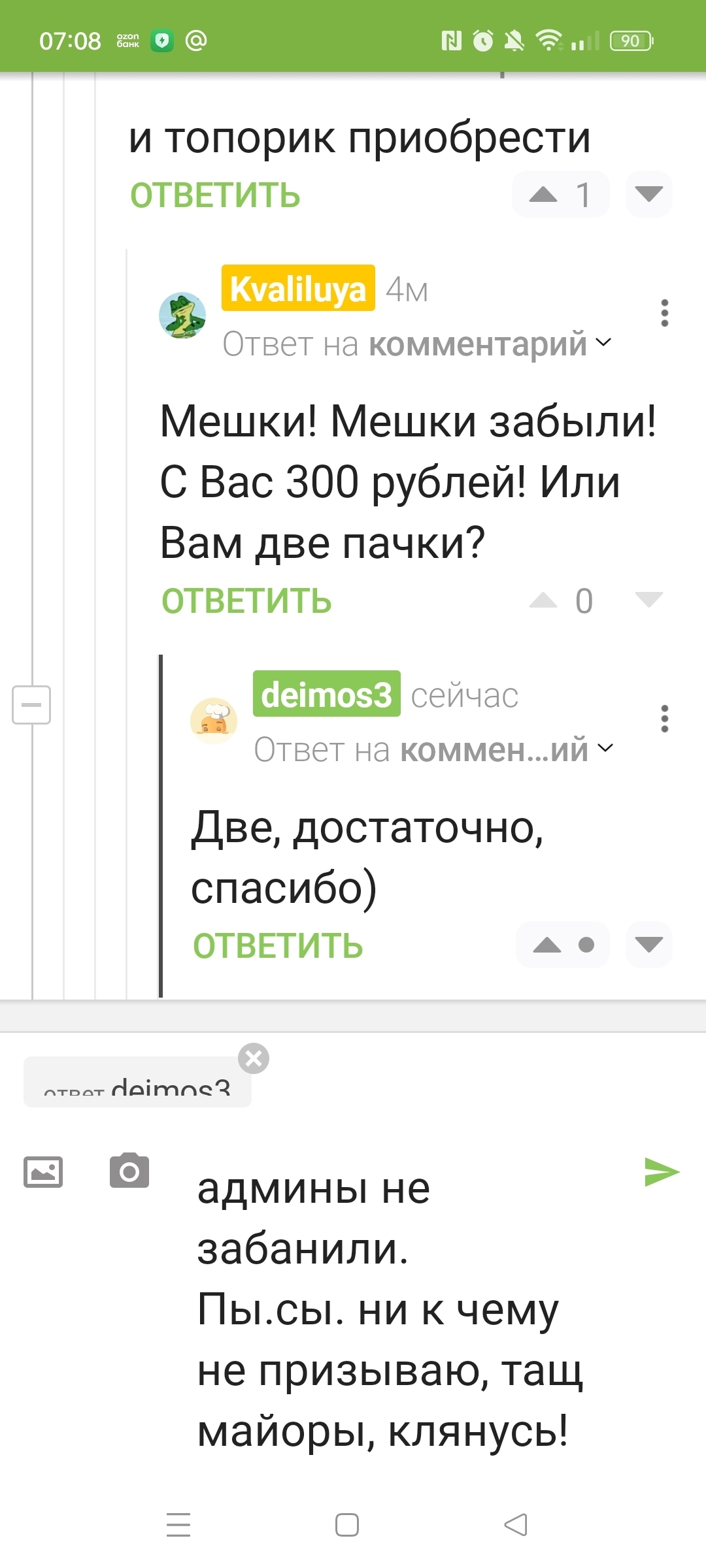
Task: Attach an image from the gallery
Action: (x=43, y=1171)
